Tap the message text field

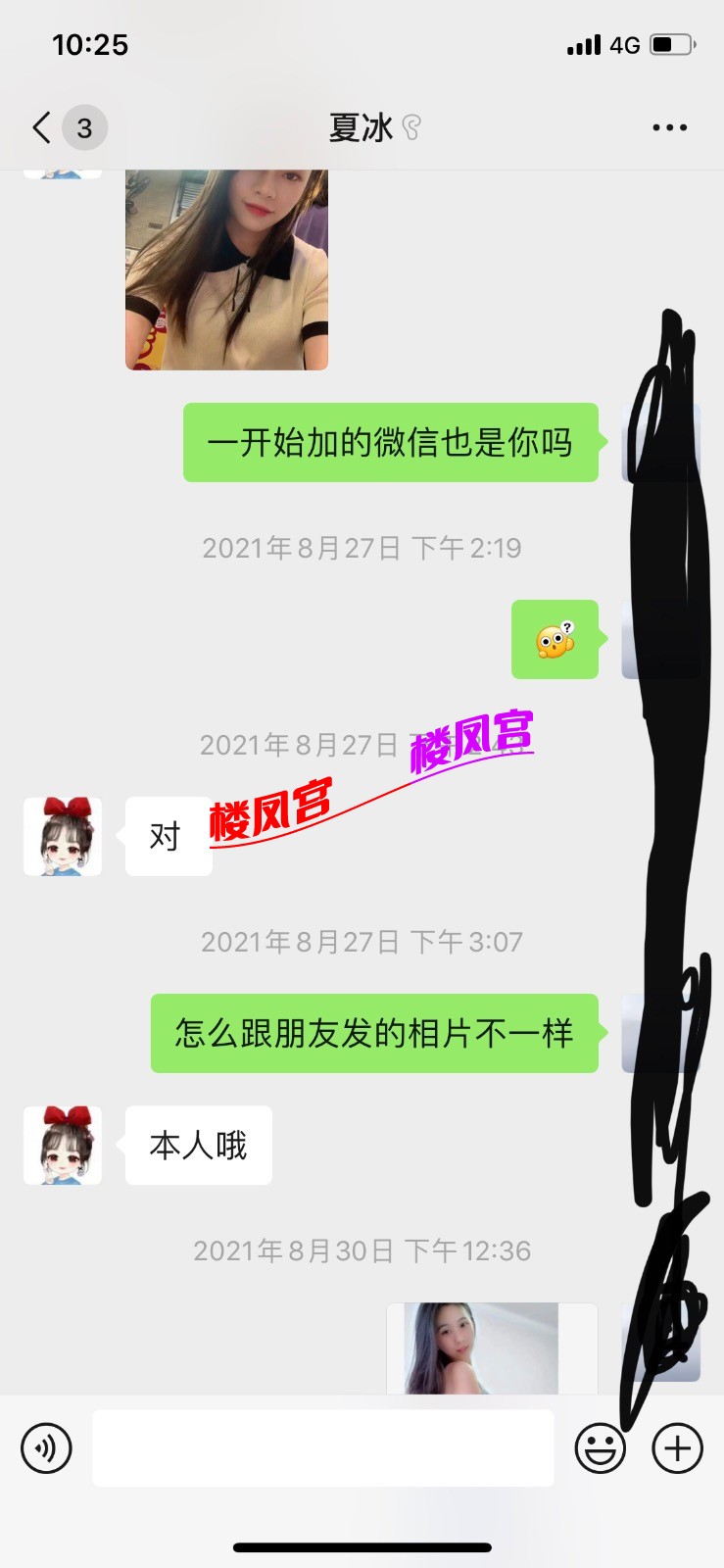tap(323, 1447)
